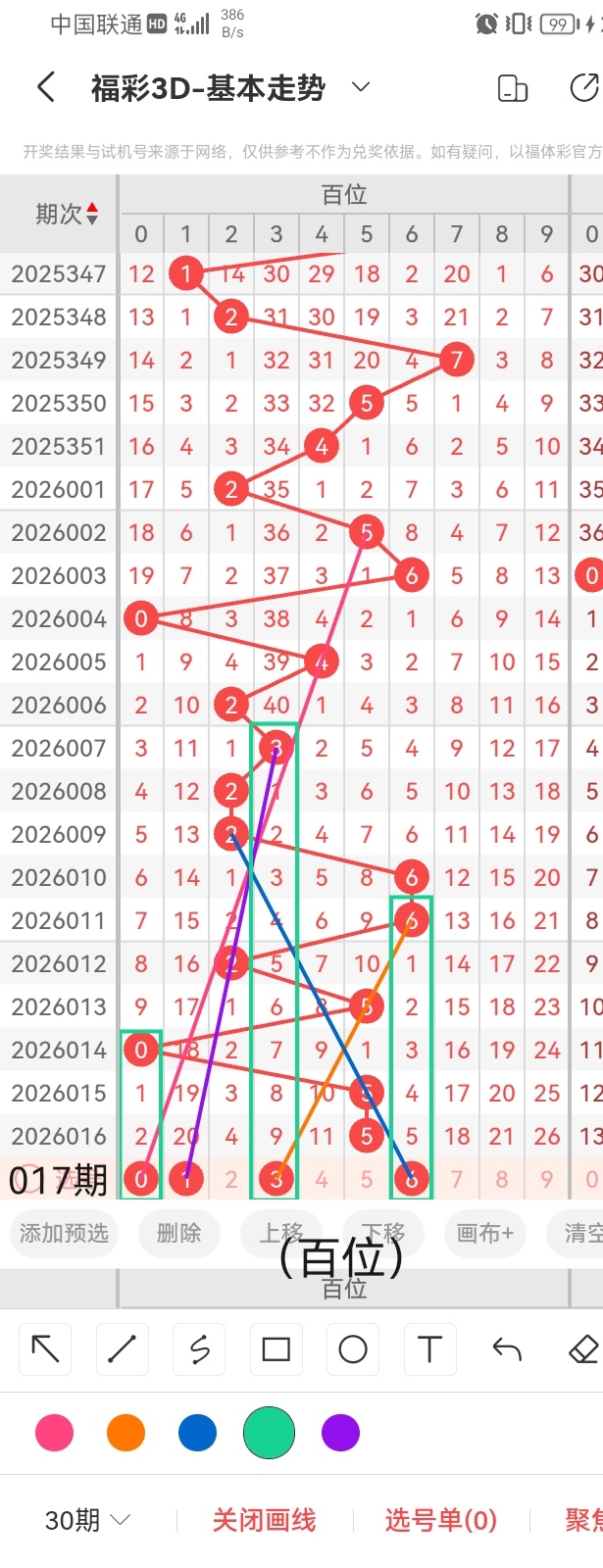Image resolution: width=603 pixels, height=1568 pixels.
Task: Tap 上移 to move selection up
Action: point(281,1232)
